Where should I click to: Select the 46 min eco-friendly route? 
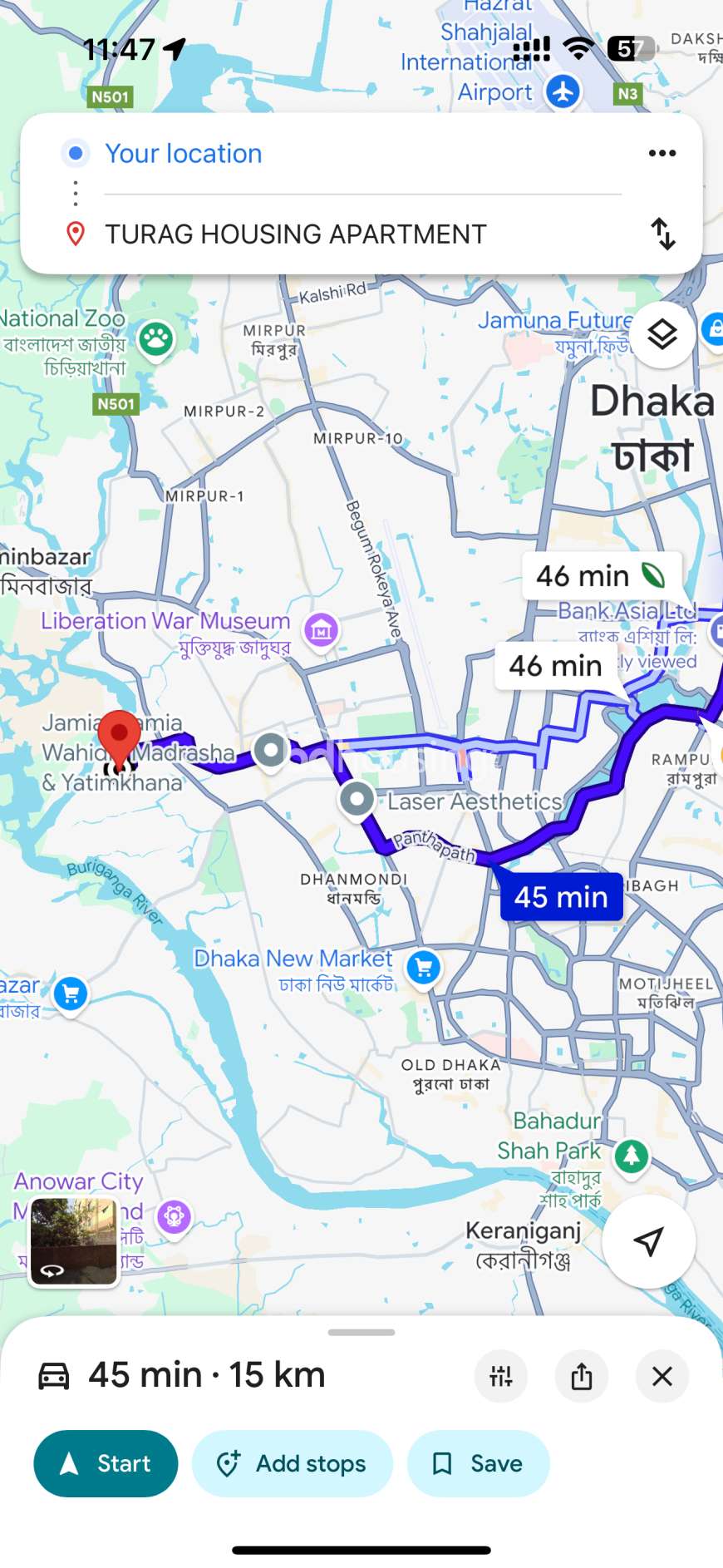(x=601, y=575)
